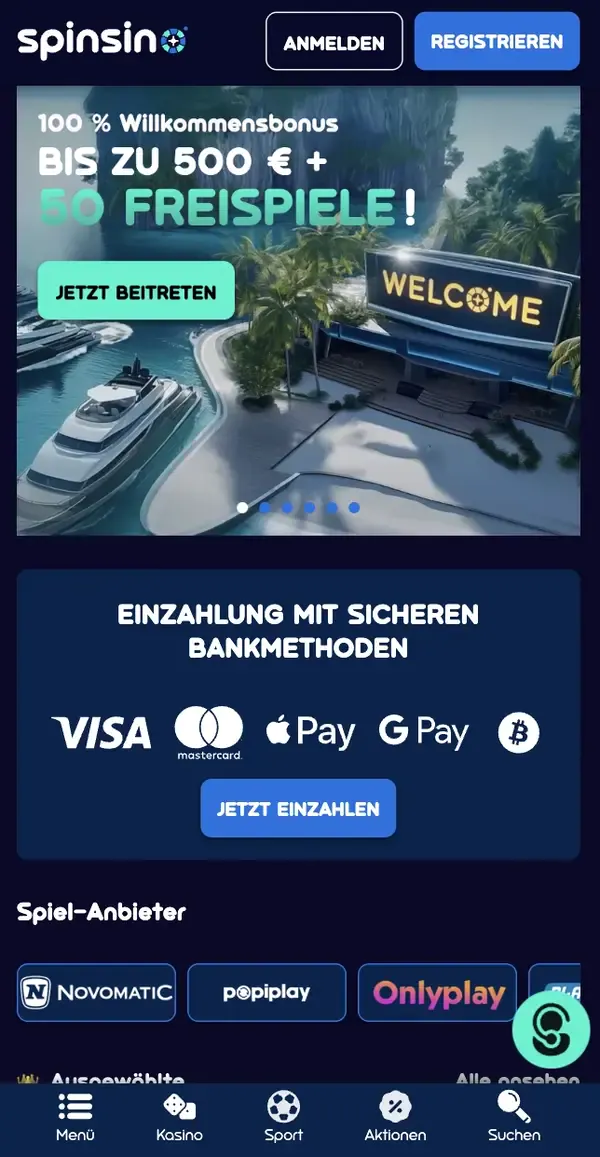Screen dimensions: 600x1157
Task: Tap Suchen to search games
Action: [x=514, y=1116]
